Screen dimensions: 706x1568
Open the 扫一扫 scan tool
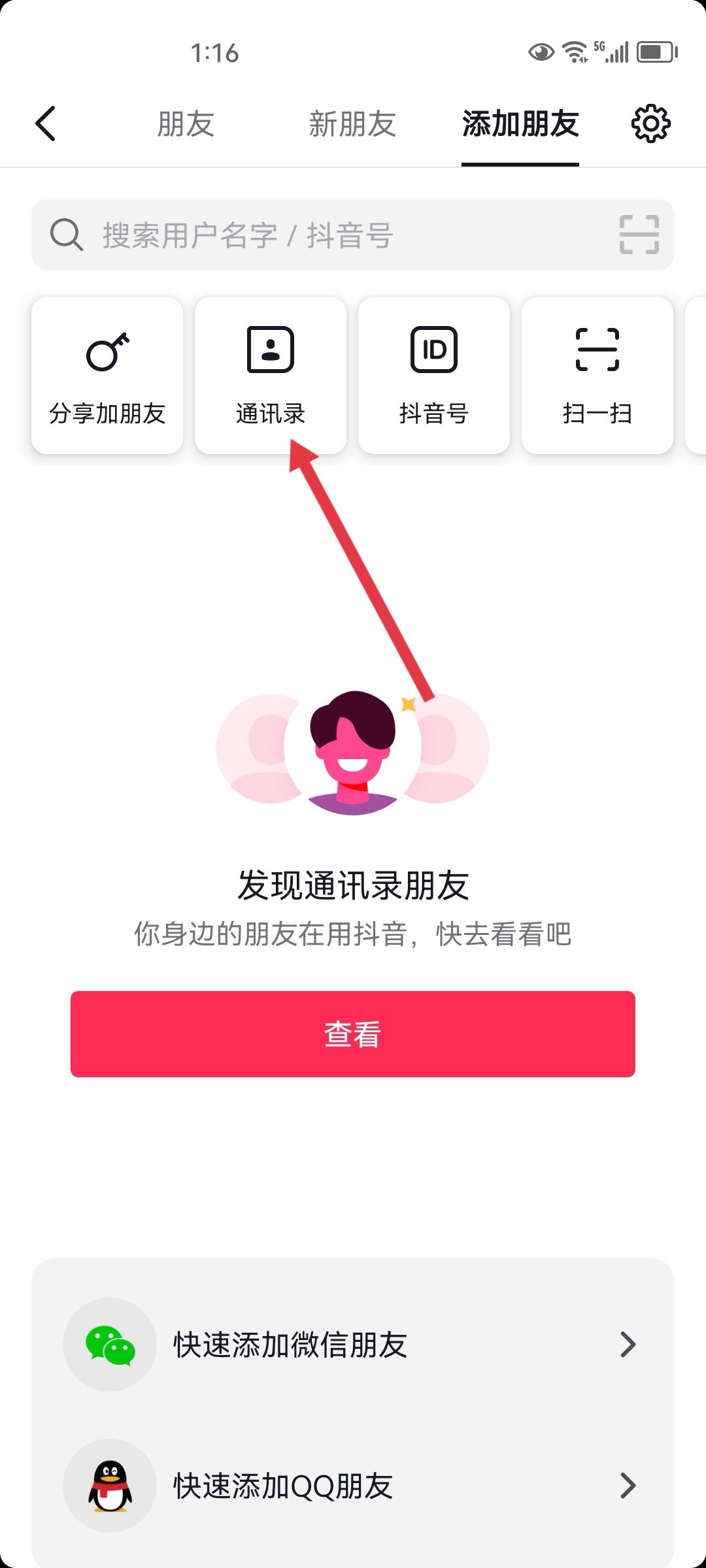click(597, 350)
